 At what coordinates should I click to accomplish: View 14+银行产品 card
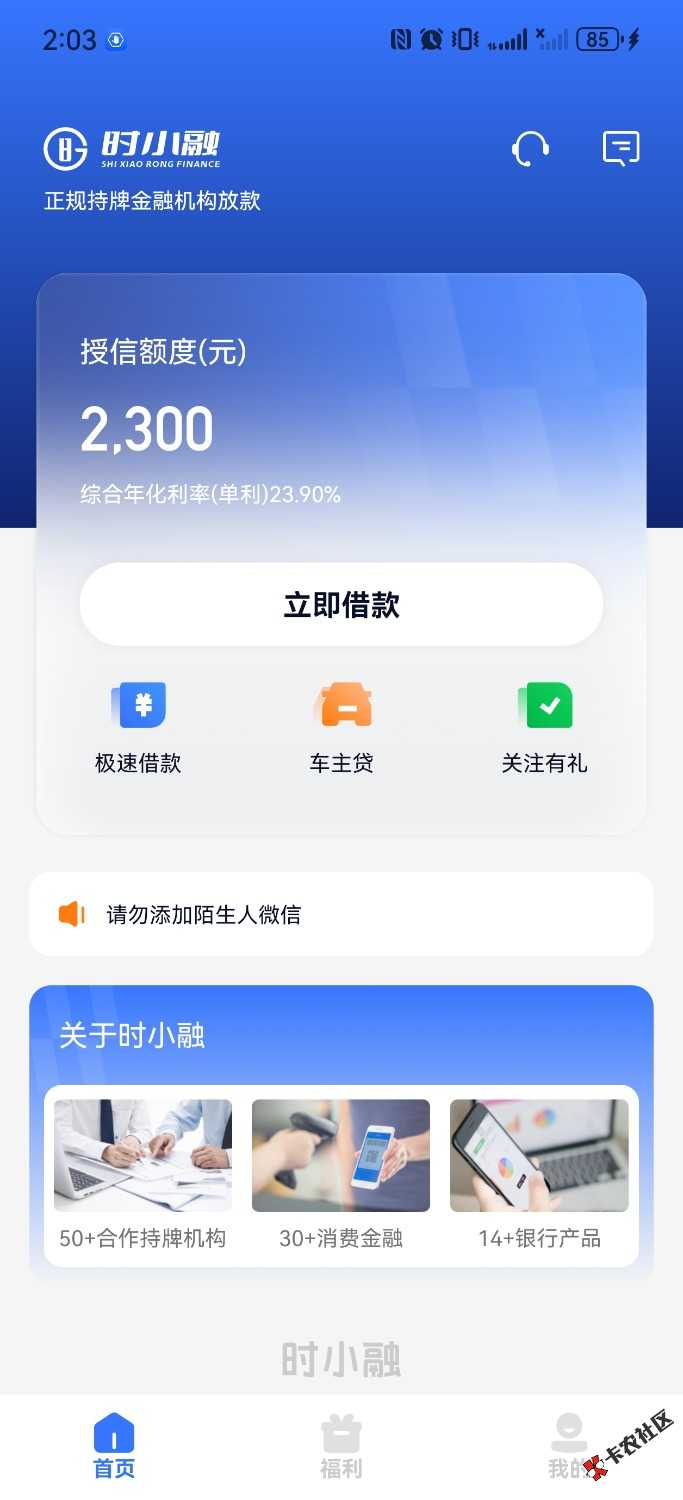tap(539, 1175)
